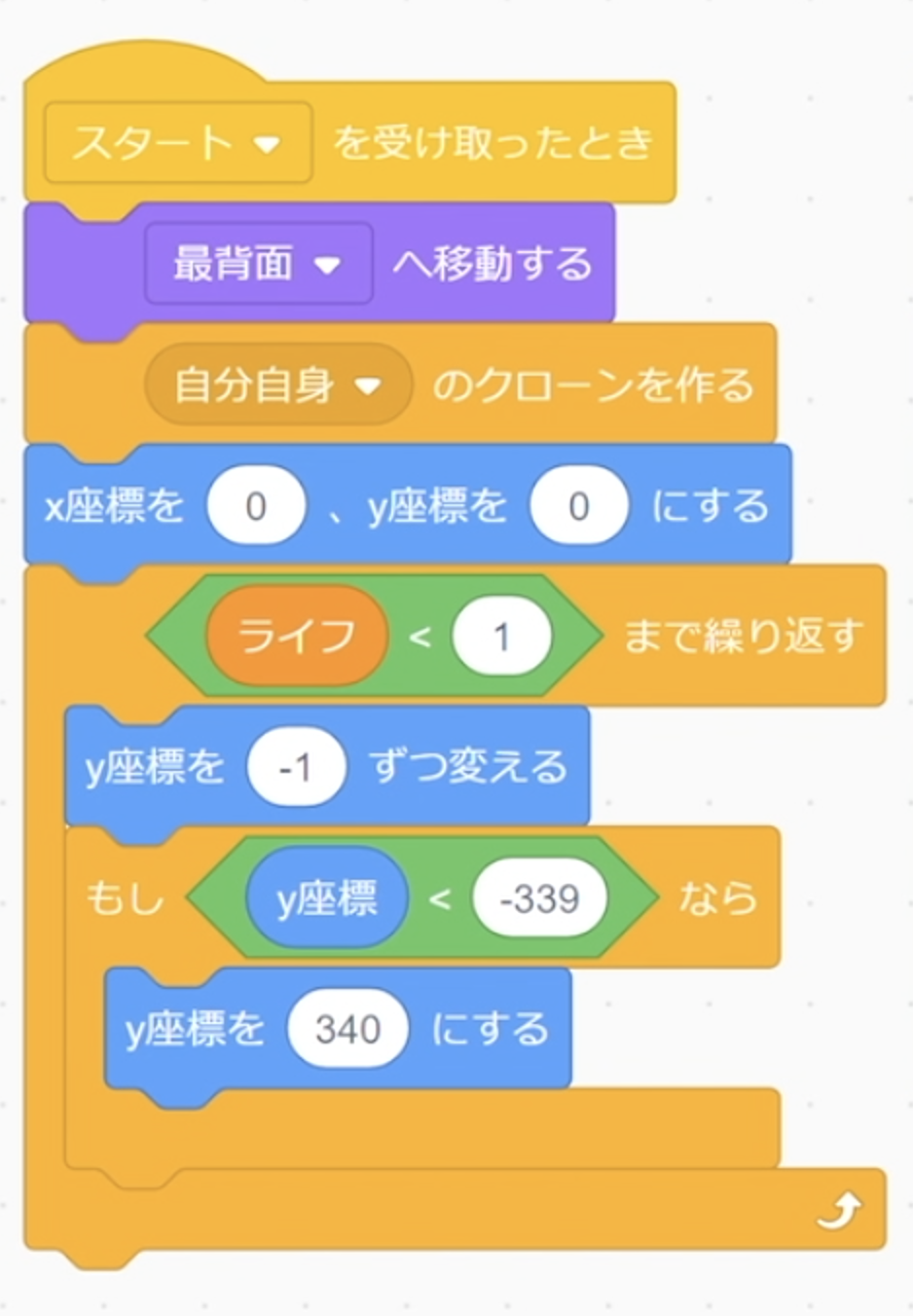Tap the を受け取ったとき hat block to run the script
Viewport: 913px width, 1316px height.
click(x=492, y=144)
